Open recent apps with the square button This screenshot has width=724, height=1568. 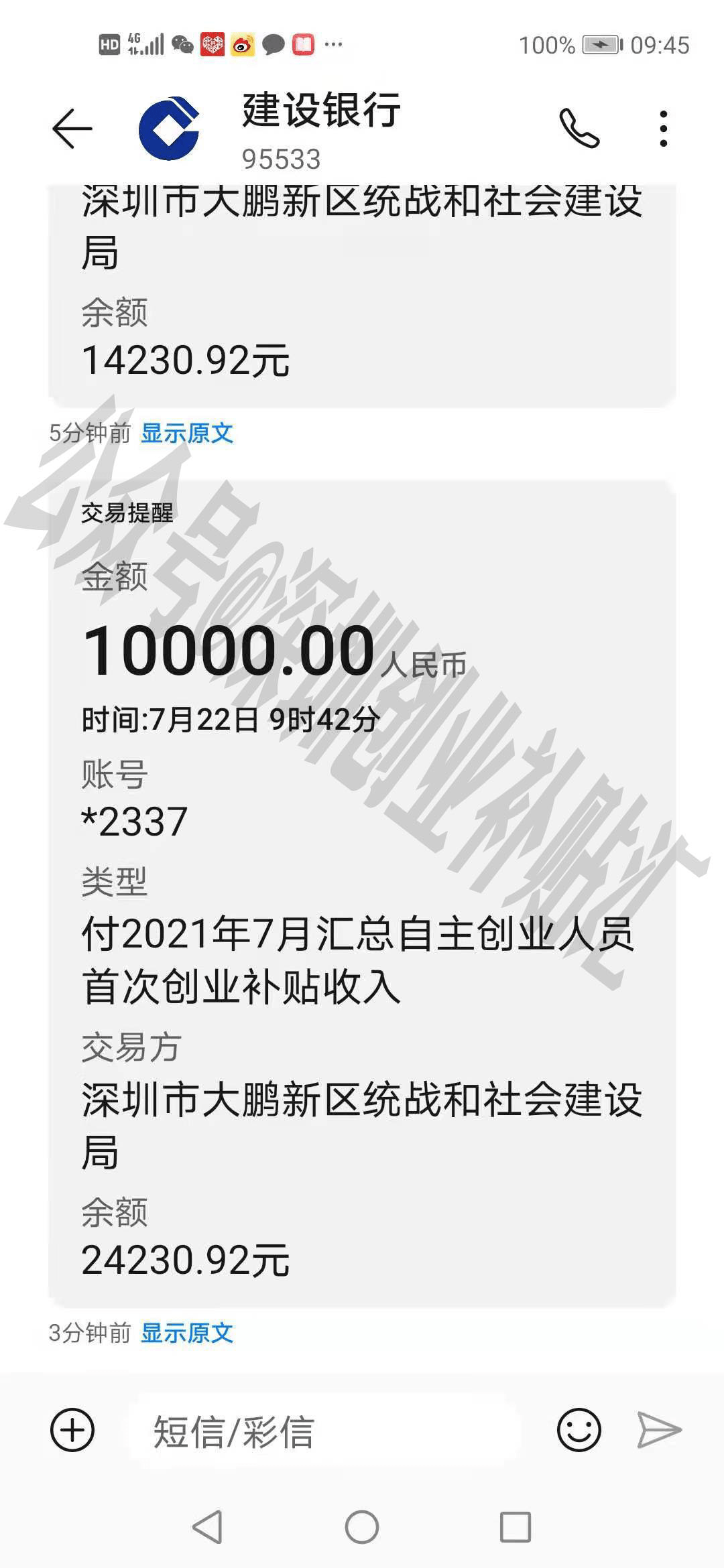click(x=516, y=1528)
